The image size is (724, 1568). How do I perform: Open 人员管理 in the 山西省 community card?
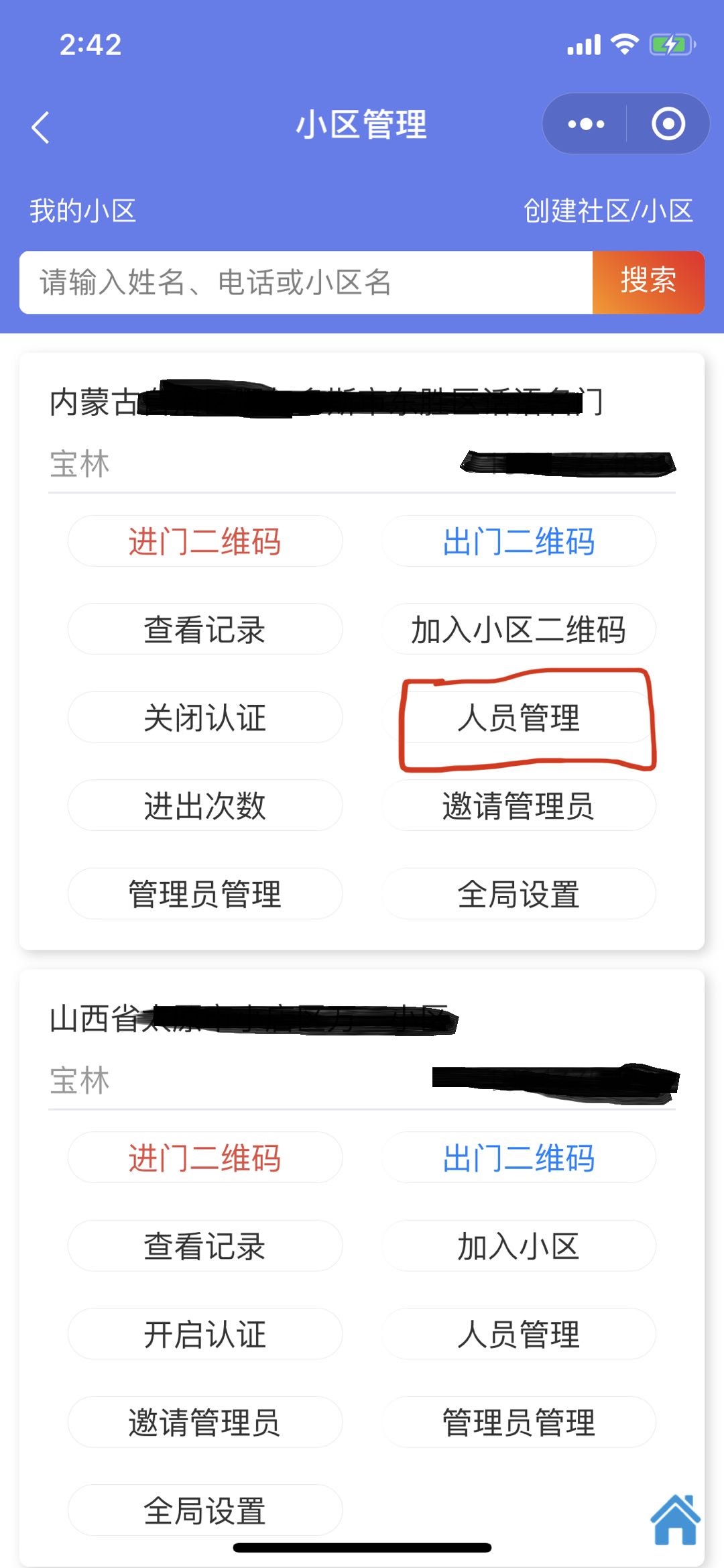tap(518, 1334)
